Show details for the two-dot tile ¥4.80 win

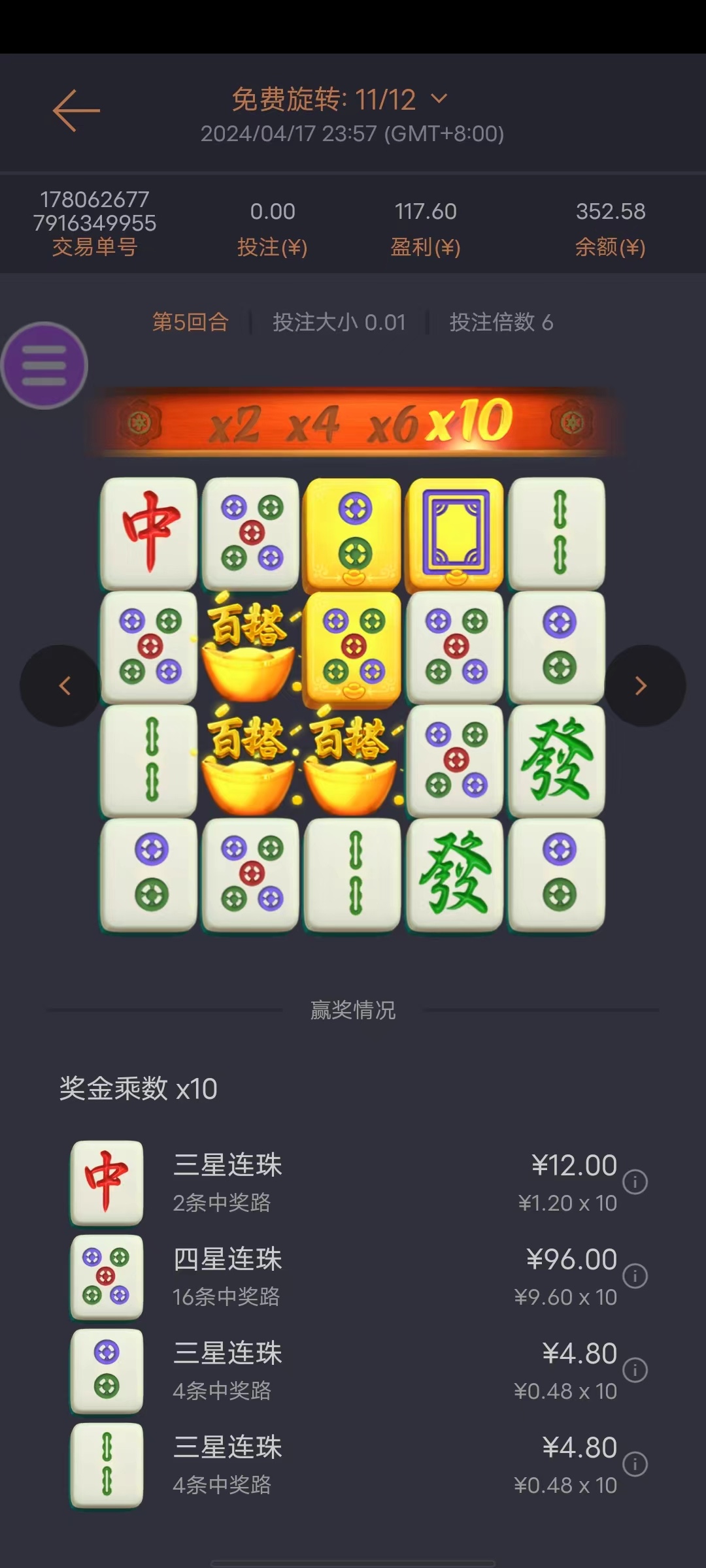point(635,1370)
